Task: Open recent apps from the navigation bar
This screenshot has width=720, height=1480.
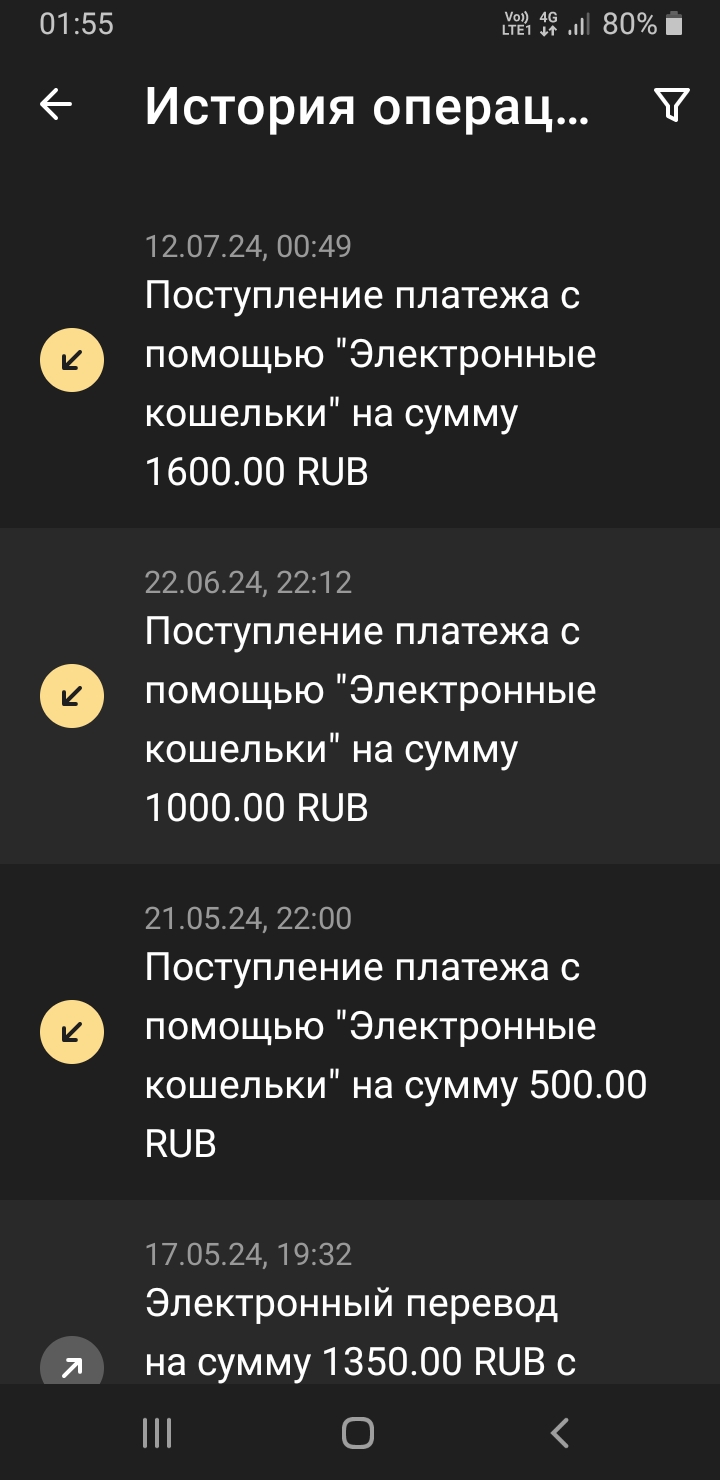Action: click(157, 1433)
